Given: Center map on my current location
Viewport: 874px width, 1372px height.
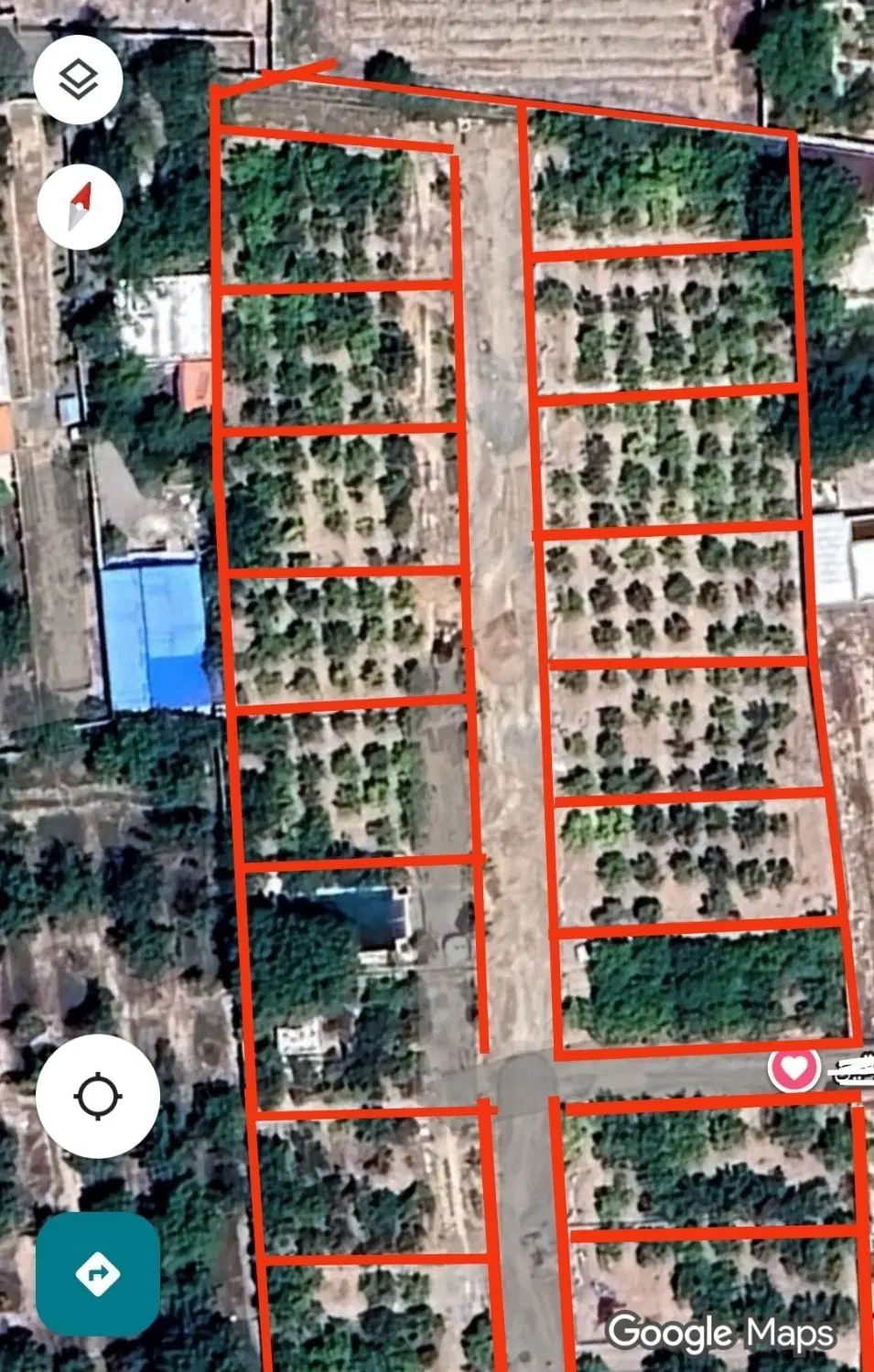Looking at the screenshot, I should (x=98, y=1097).
